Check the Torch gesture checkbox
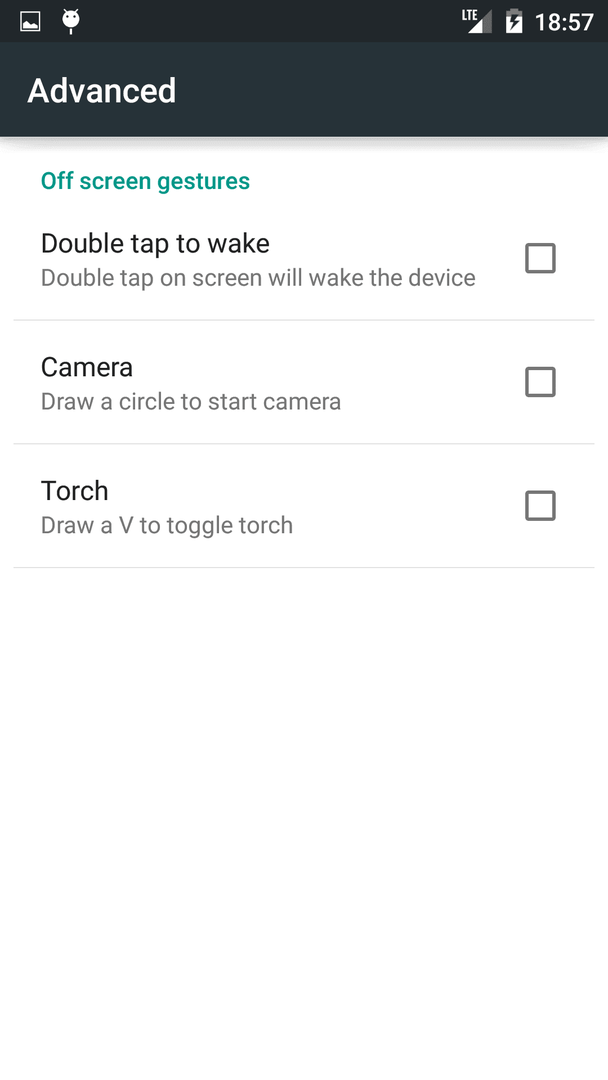This screenshot has width=608, height=1080. point(541,506)
